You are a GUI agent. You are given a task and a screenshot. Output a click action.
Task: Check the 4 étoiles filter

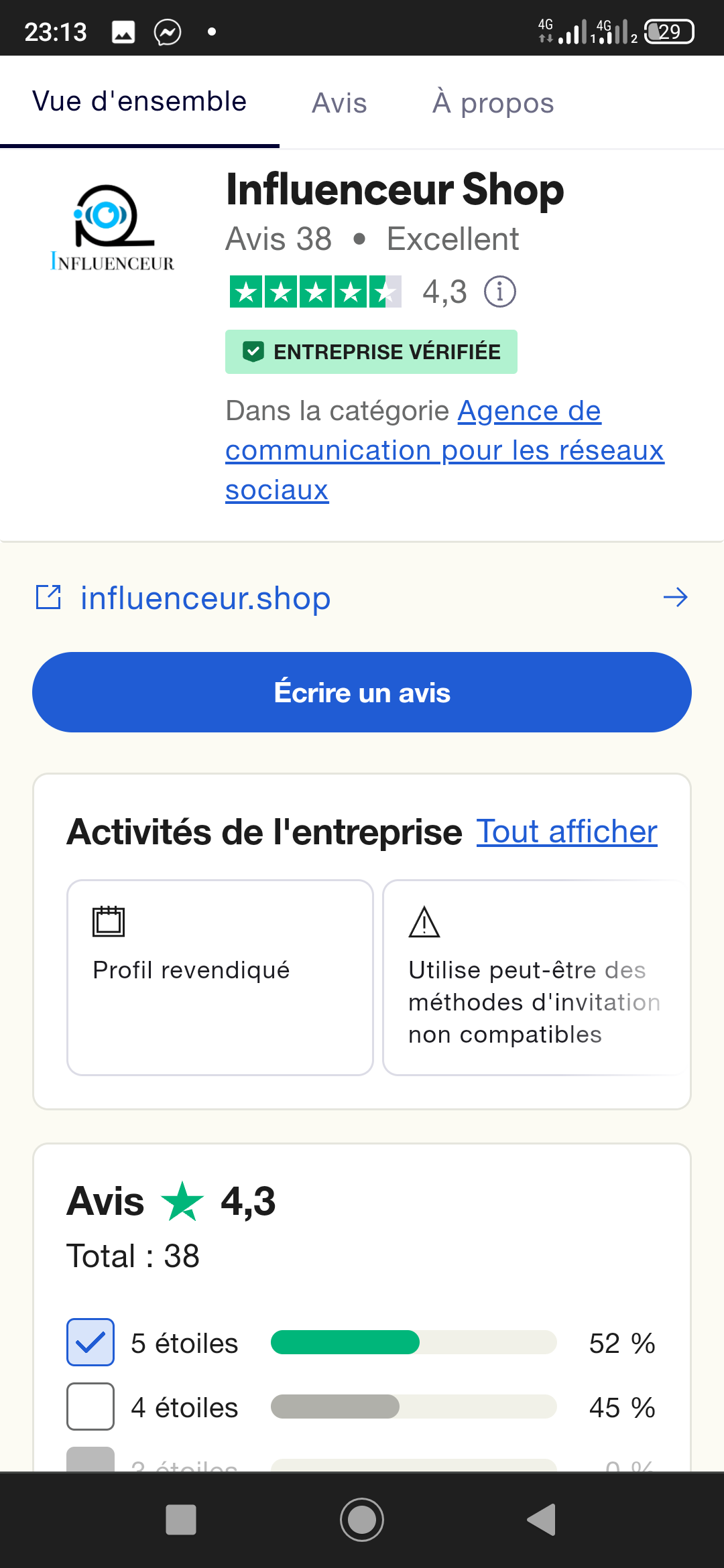click(90, 1407)
